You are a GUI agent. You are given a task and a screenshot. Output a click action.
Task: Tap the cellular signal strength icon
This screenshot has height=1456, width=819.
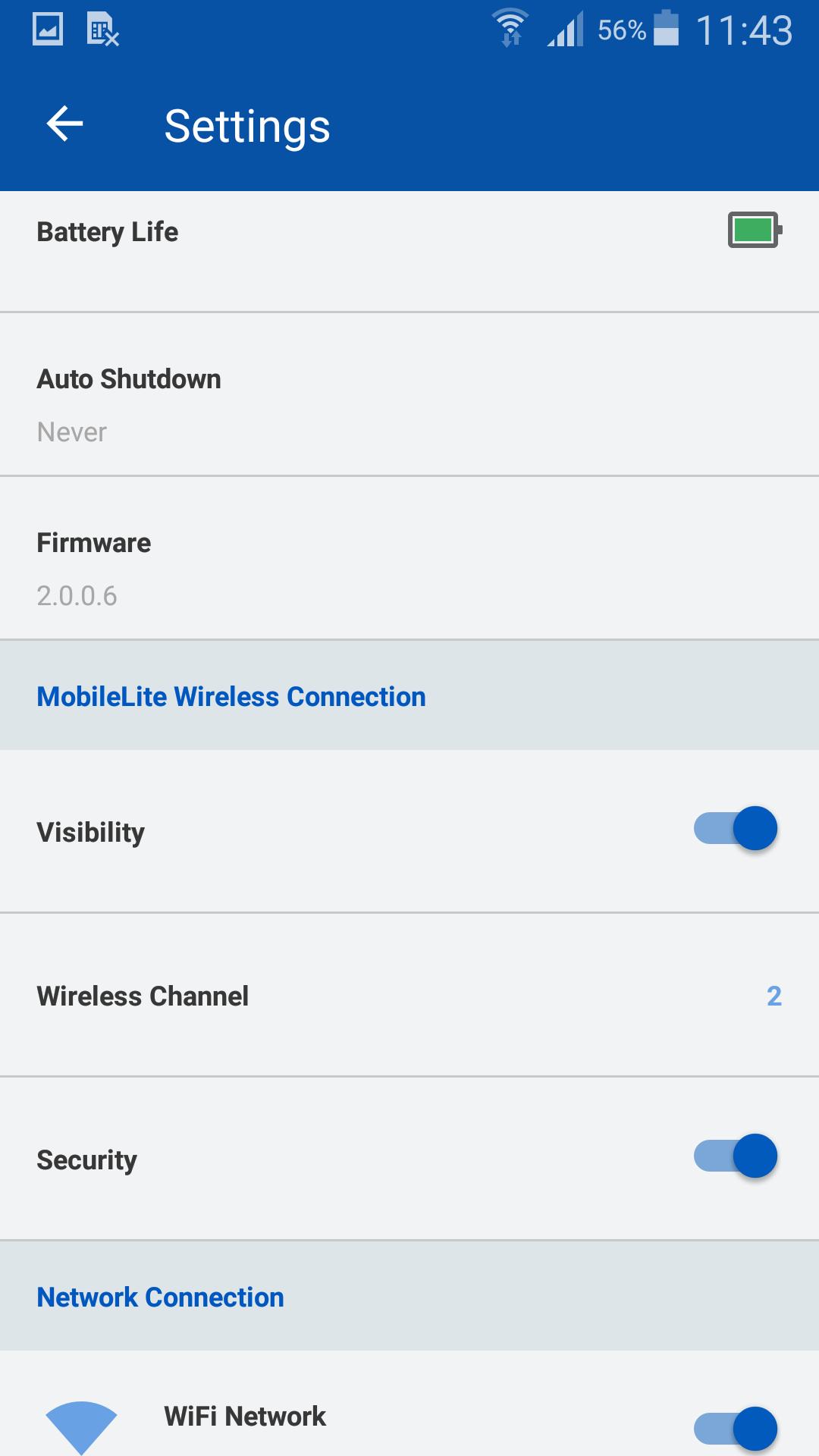pyautogui.click(x=562, y=30)
